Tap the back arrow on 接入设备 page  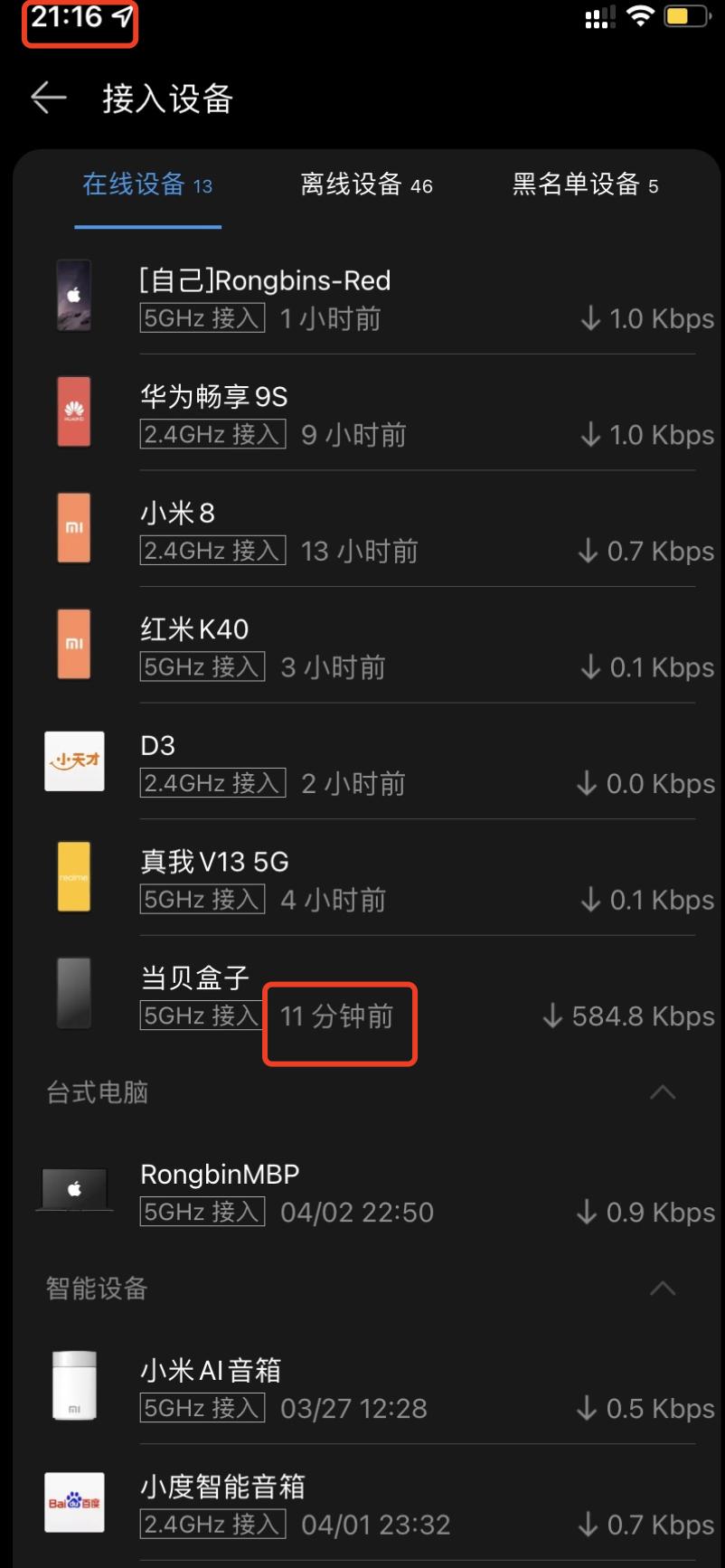coord(47,98)
